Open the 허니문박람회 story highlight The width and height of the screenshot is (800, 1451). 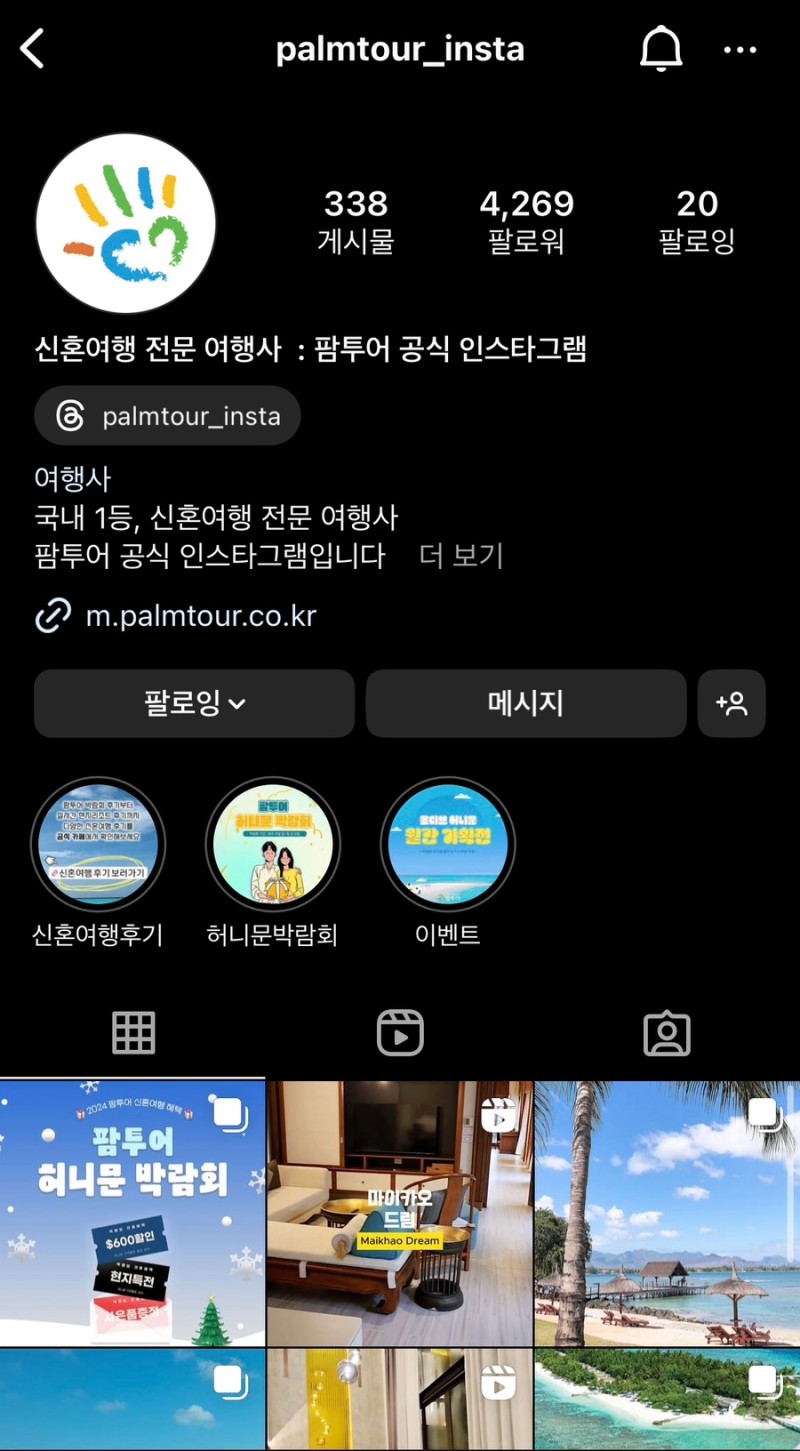click(x=272, y=845)
